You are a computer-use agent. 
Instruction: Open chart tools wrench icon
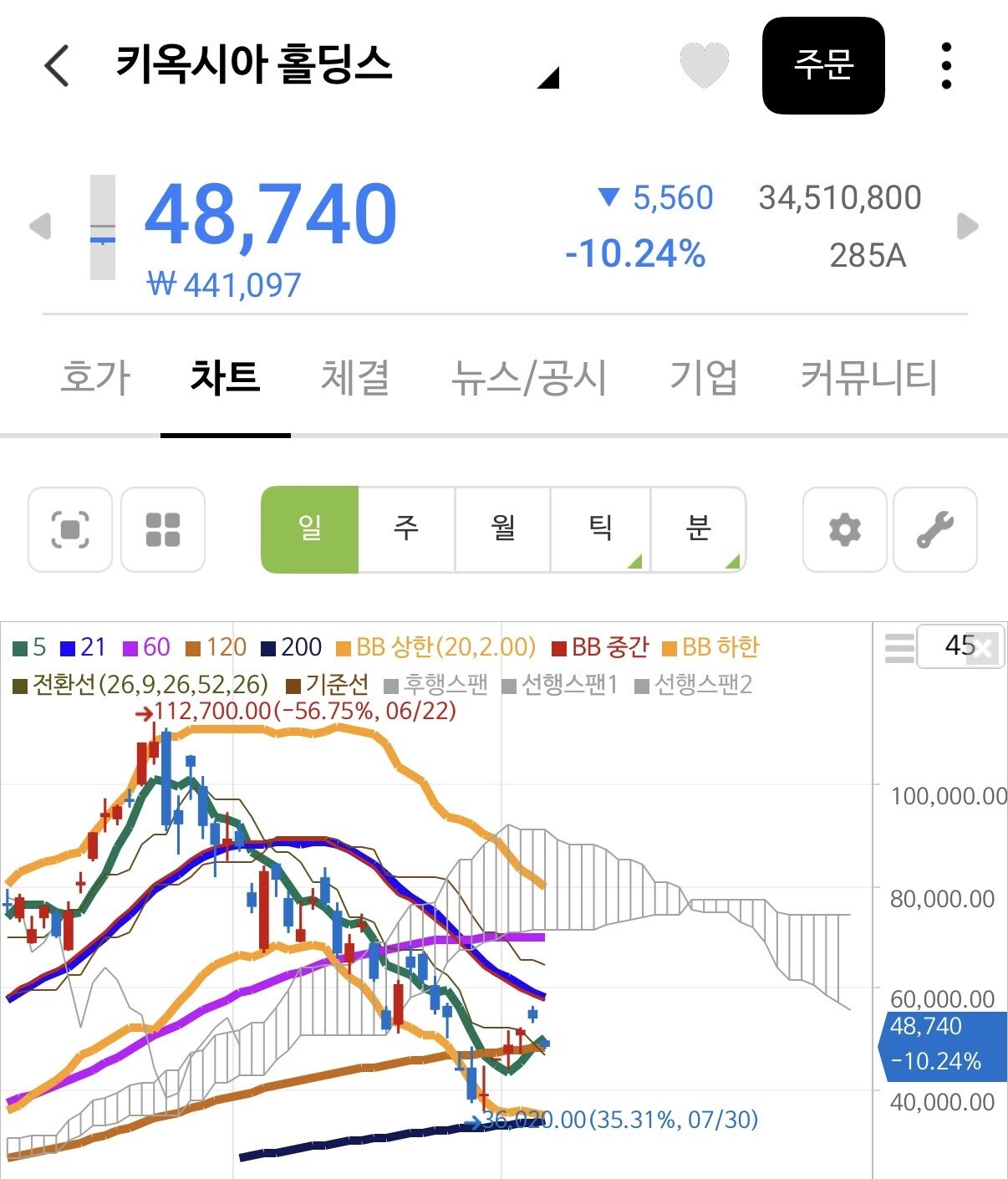point(935,529)
